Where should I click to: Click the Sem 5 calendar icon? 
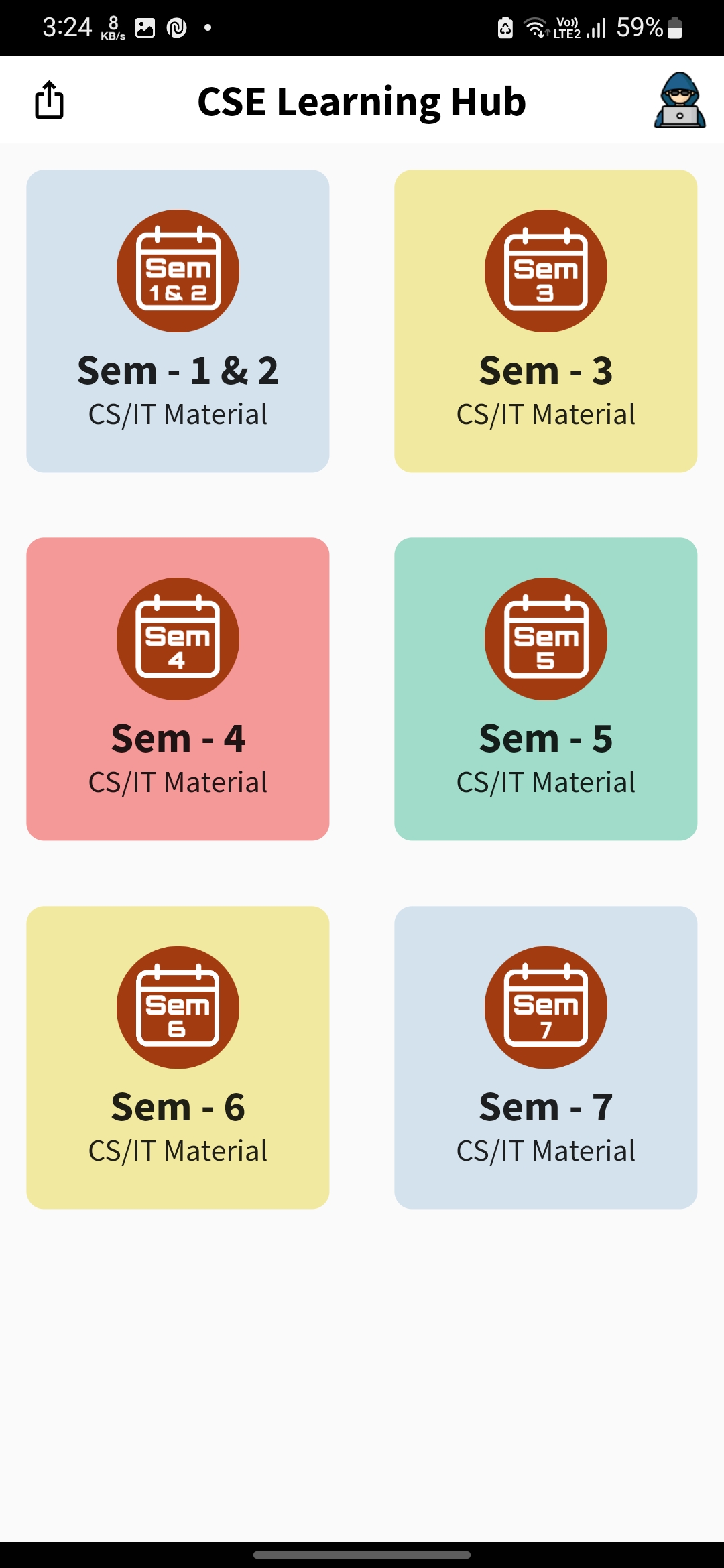pos(546,639)
